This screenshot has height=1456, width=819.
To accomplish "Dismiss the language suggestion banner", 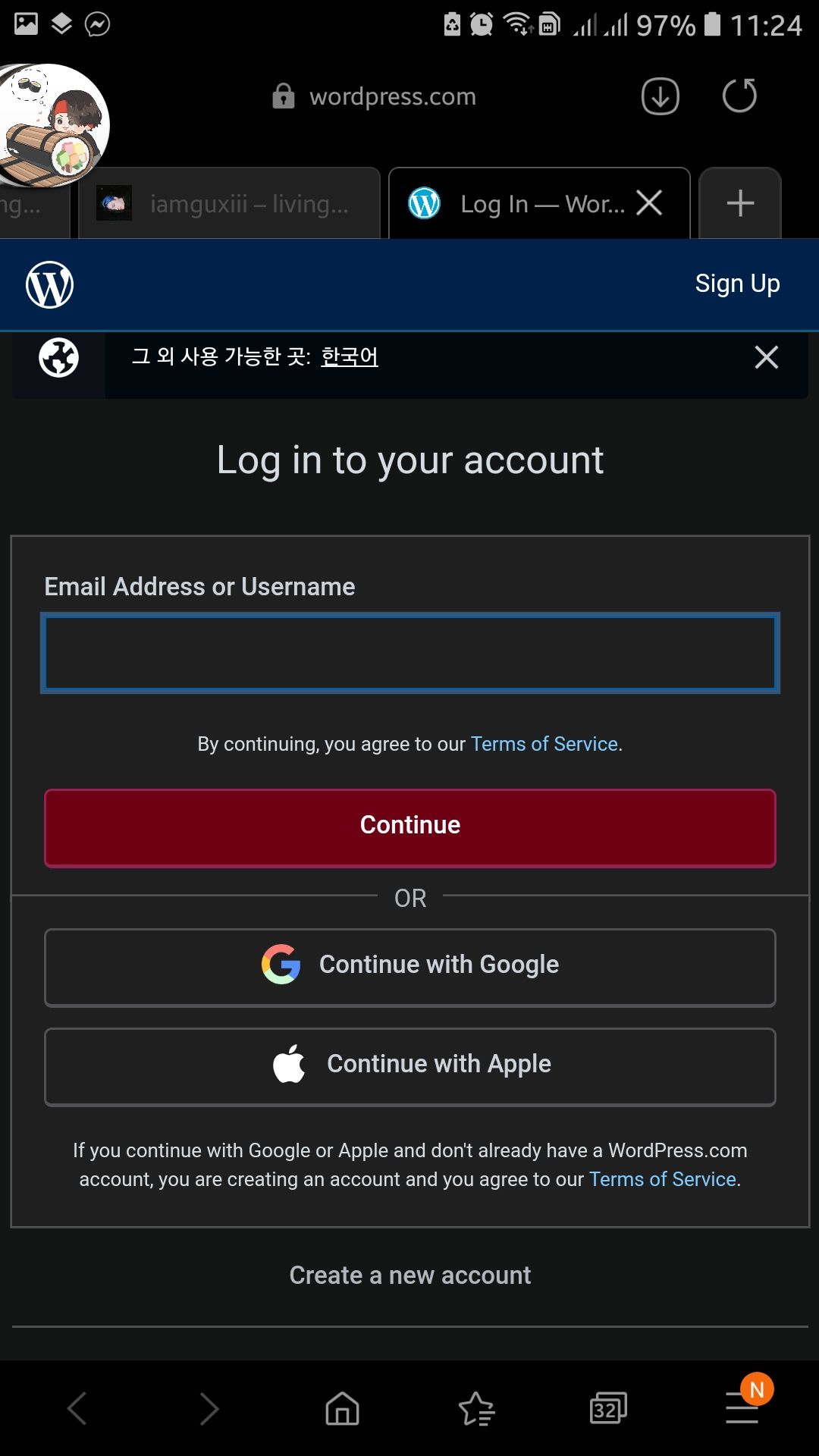I will [x=766, y=357].
